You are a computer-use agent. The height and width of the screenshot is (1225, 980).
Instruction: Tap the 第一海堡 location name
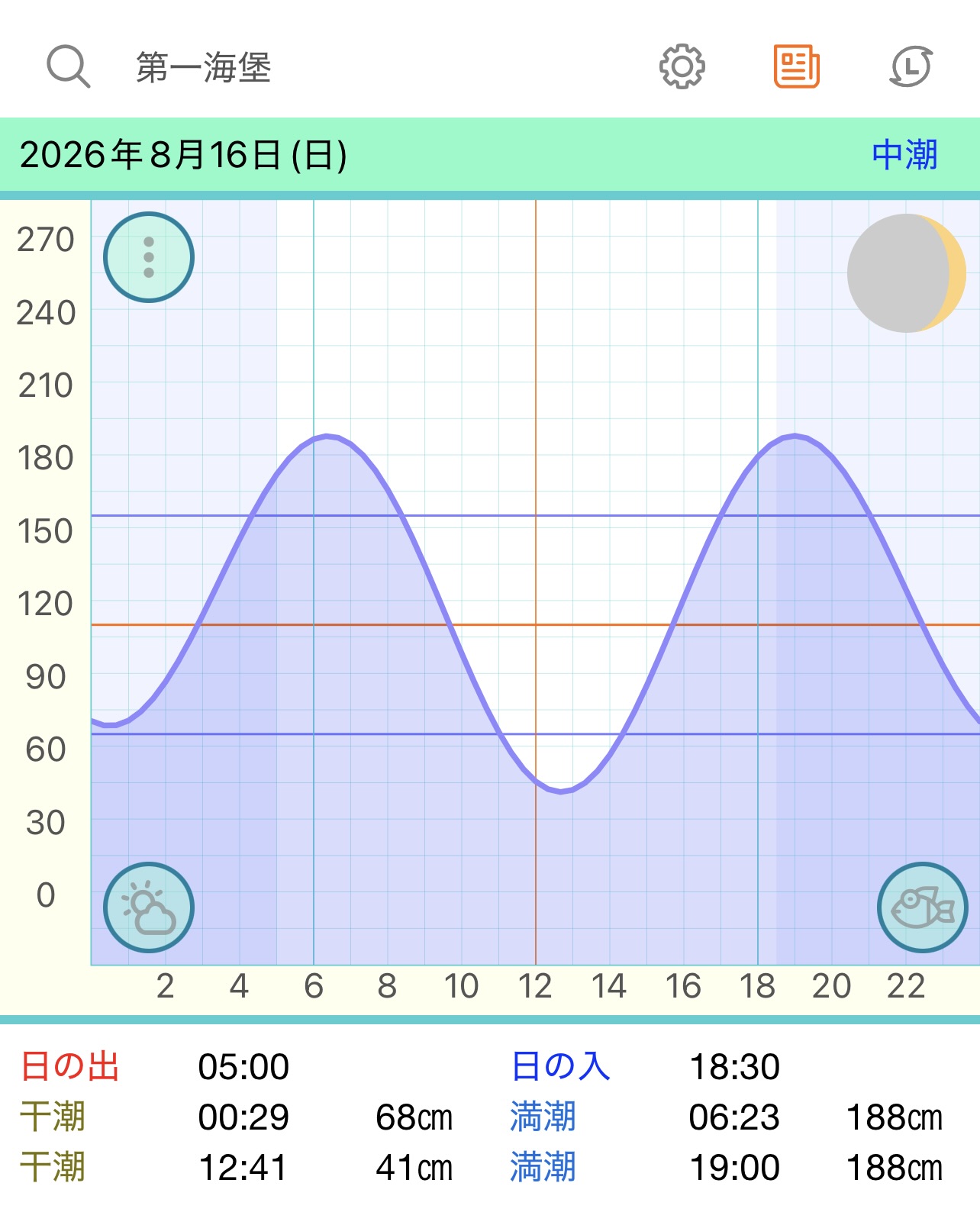coord(204,67)
